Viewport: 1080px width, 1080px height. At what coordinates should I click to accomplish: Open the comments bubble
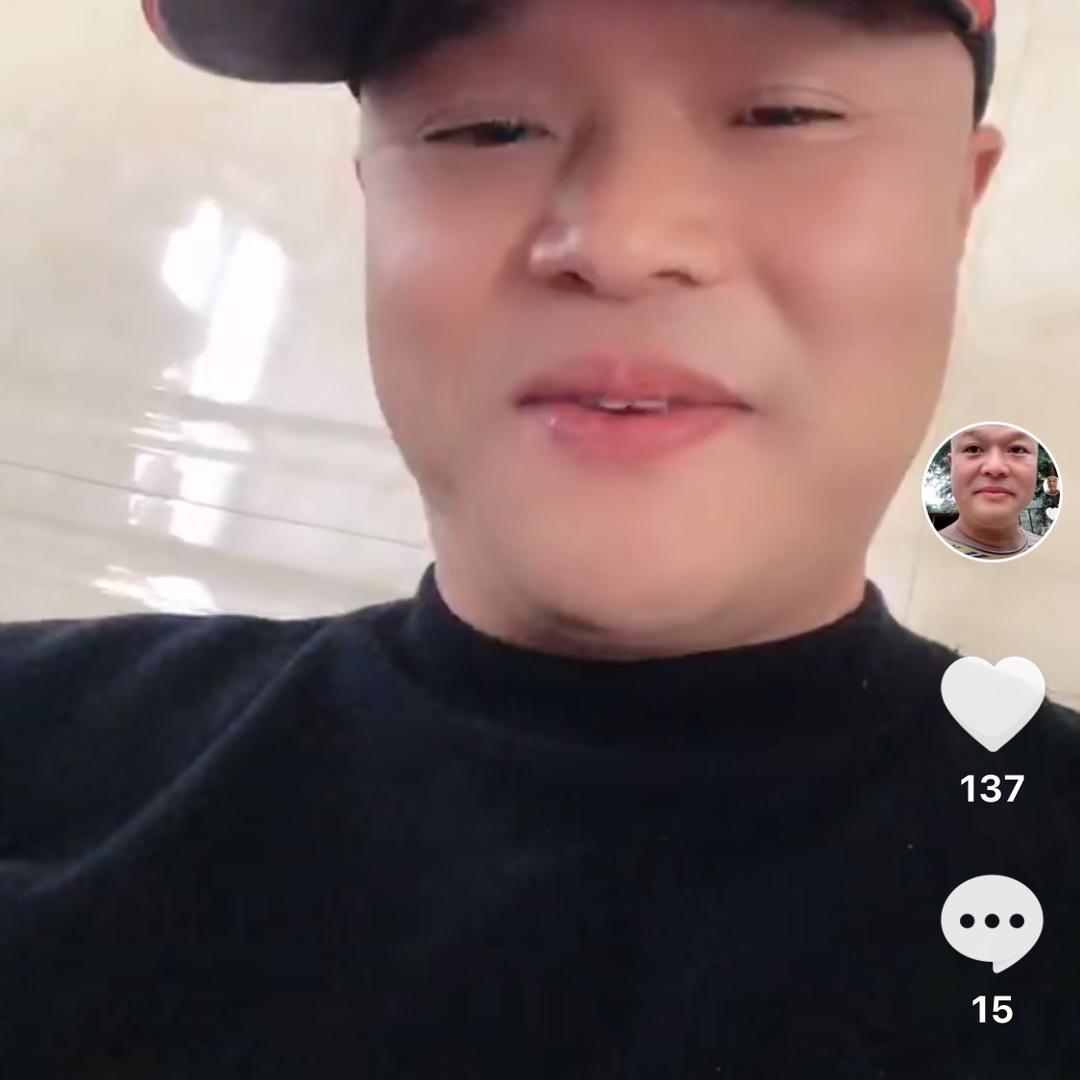pos(991,921)
